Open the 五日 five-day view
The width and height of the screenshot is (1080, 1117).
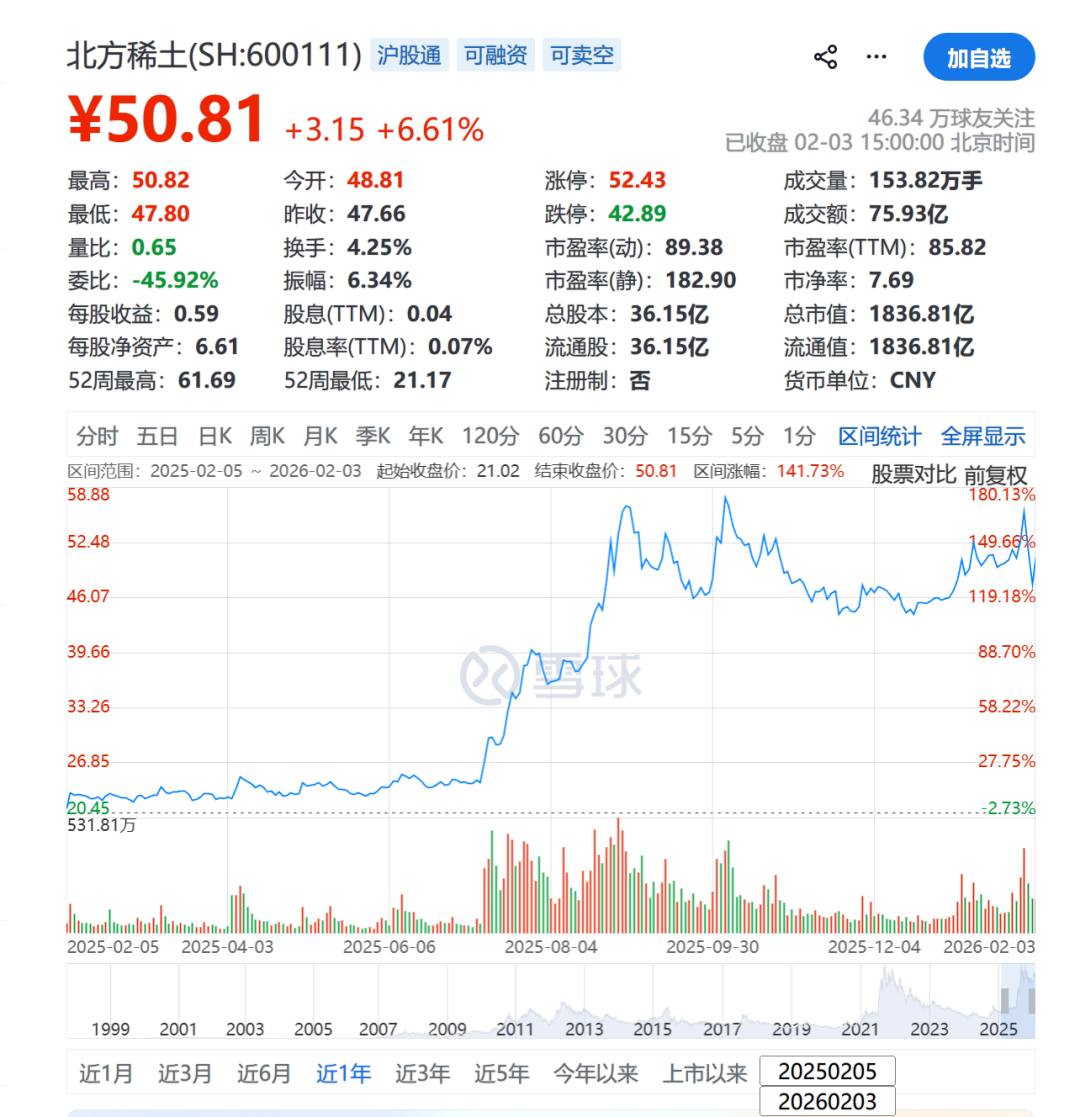pos(155,436)
